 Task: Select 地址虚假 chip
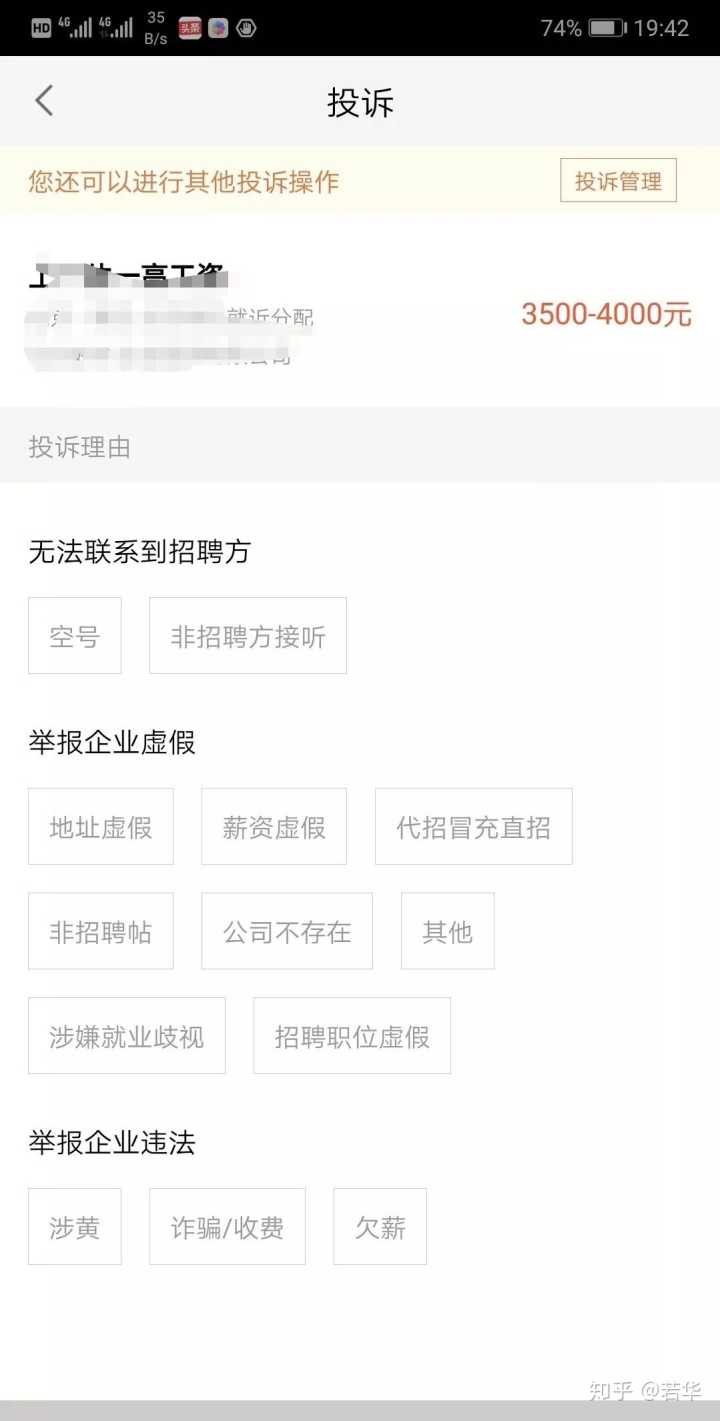click(101, 827)
